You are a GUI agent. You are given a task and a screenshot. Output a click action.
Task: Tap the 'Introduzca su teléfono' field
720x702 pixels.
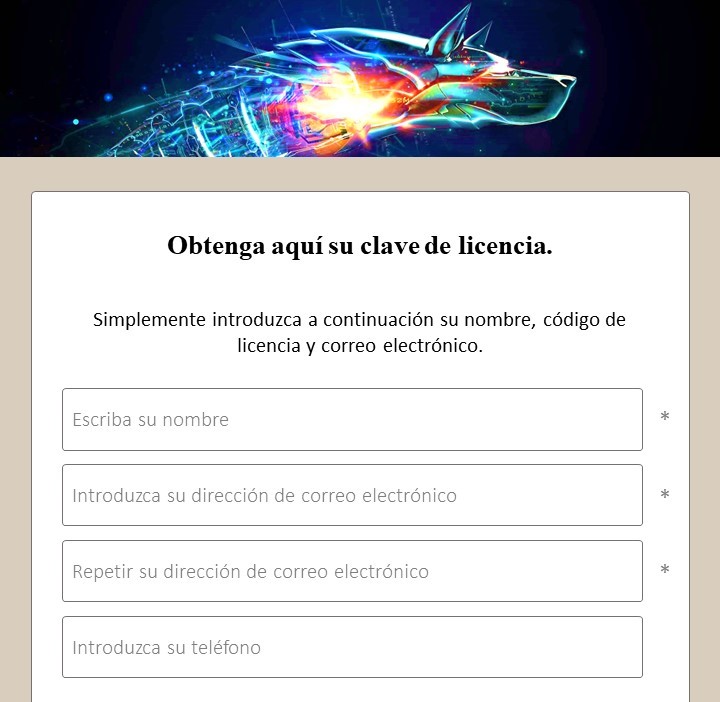(x=352, y=647)
